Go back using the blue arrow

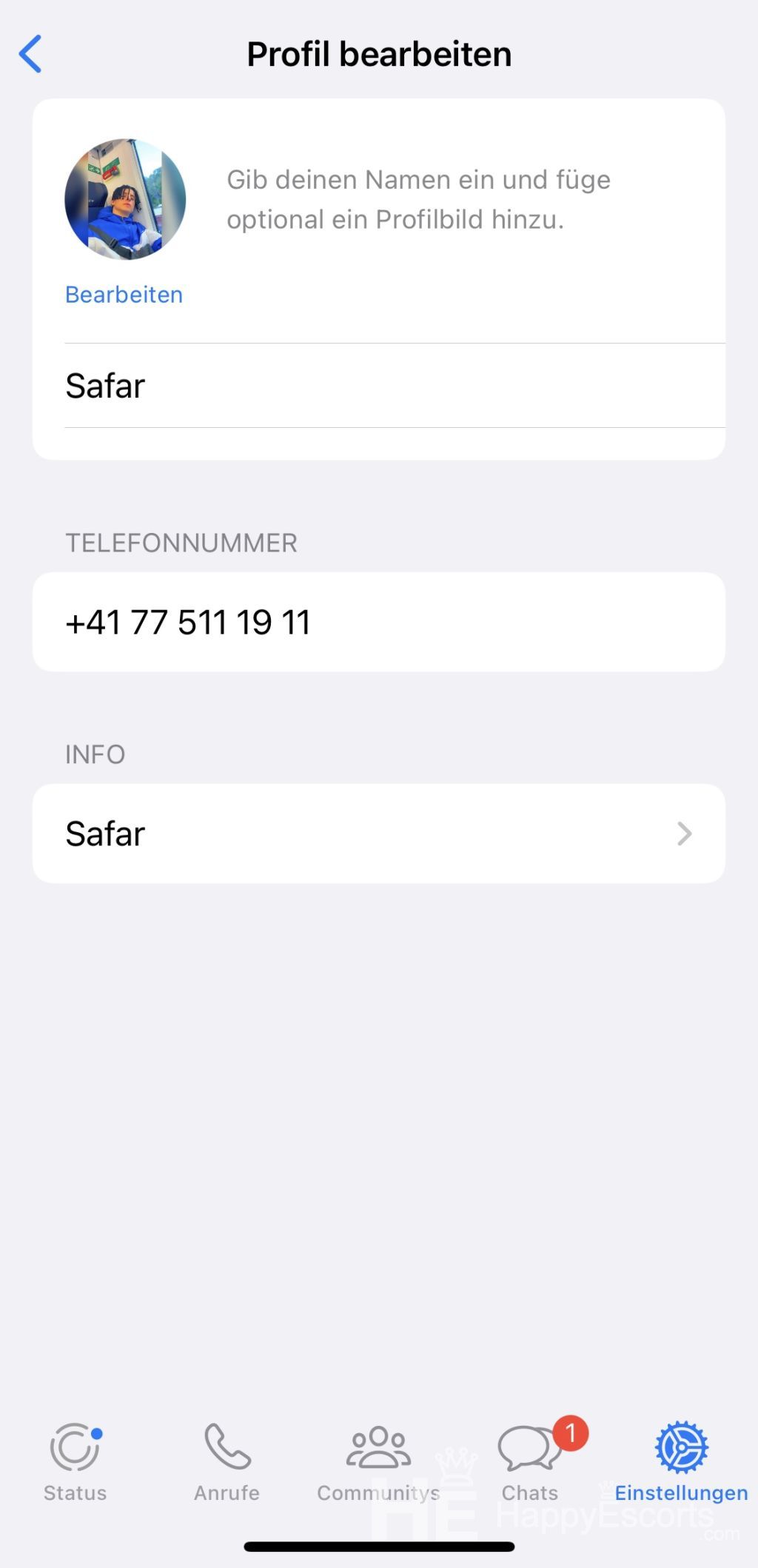tap(30, 54)
